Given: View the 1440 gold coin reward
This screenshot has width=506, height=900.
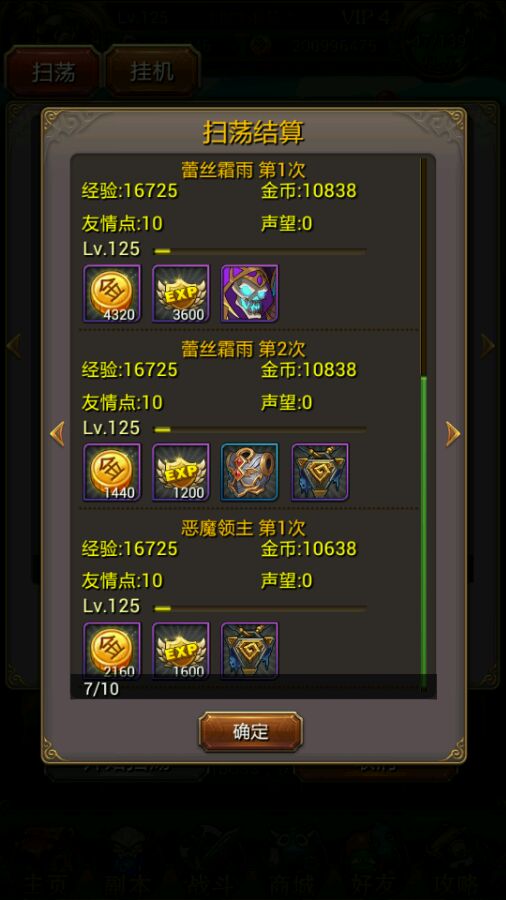Looking at the screenshot, I should 112,472.
